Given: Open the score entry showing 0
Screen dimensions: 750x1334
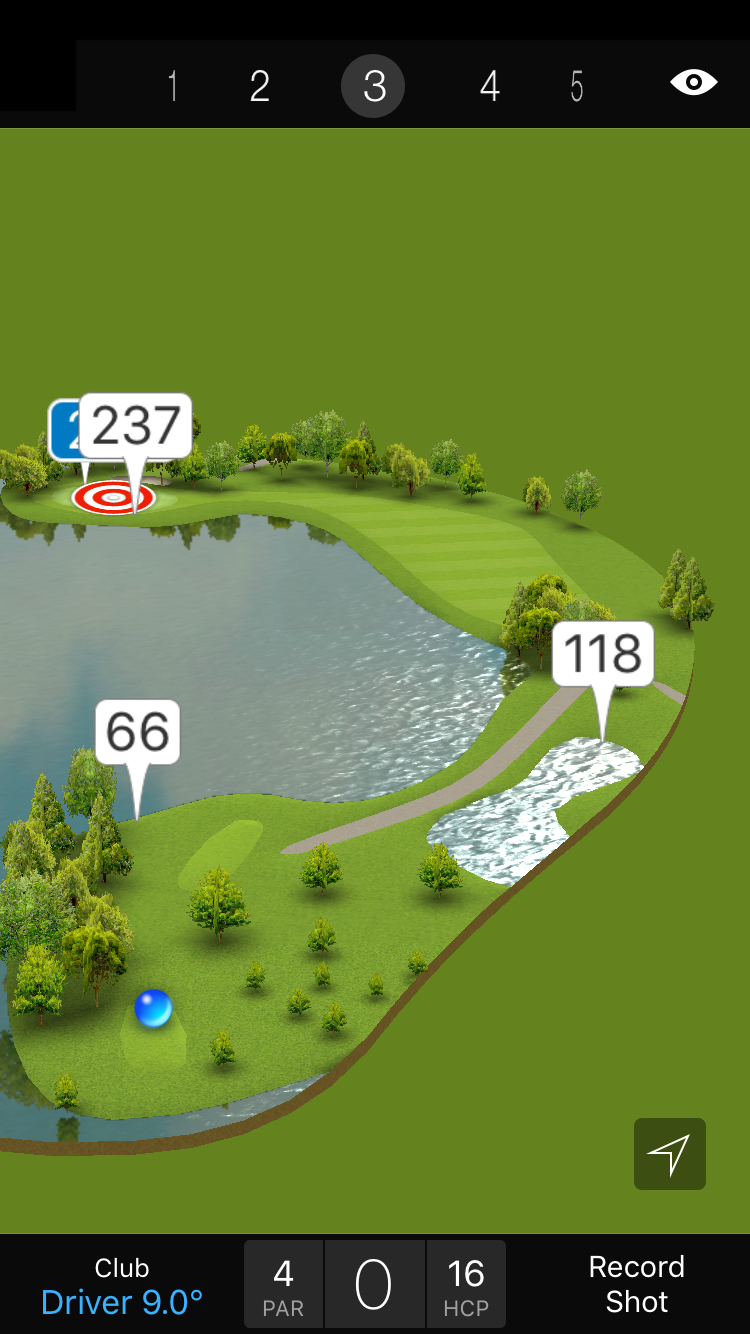Looking at the screenshot, I should point(374,1285).
